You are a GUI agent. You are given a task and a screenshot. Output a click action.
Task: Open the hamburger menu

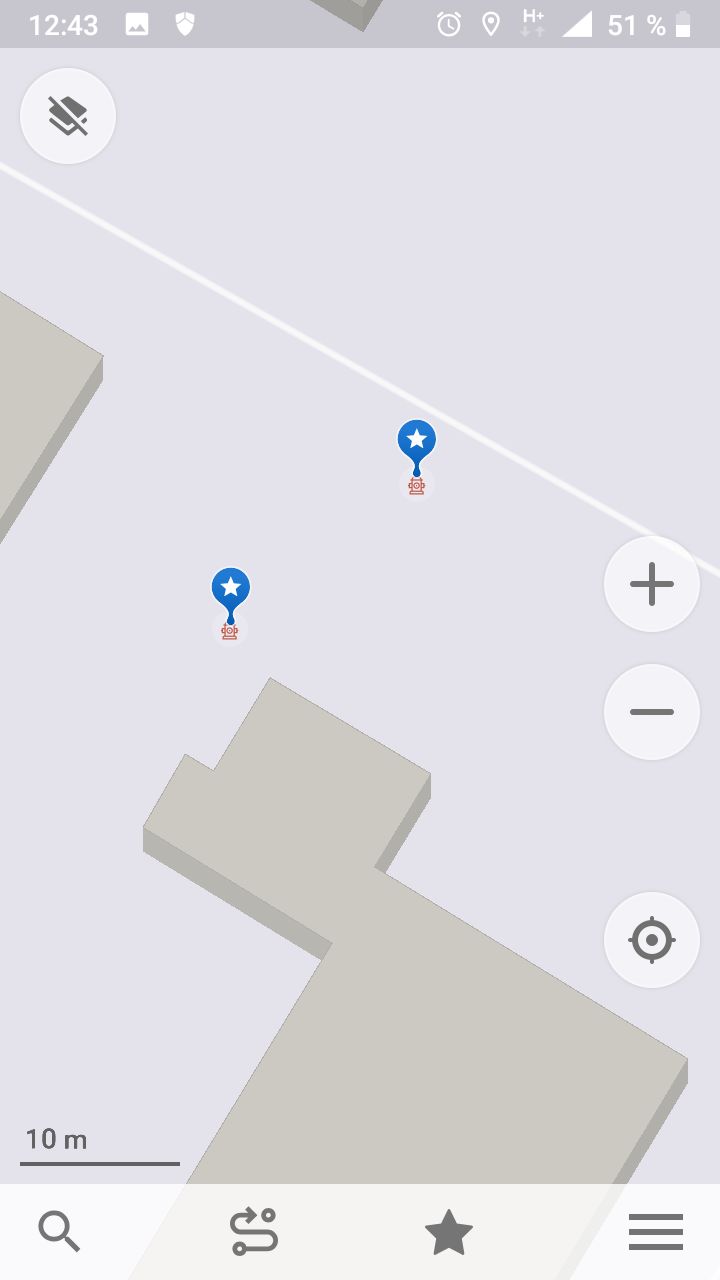656,1232
